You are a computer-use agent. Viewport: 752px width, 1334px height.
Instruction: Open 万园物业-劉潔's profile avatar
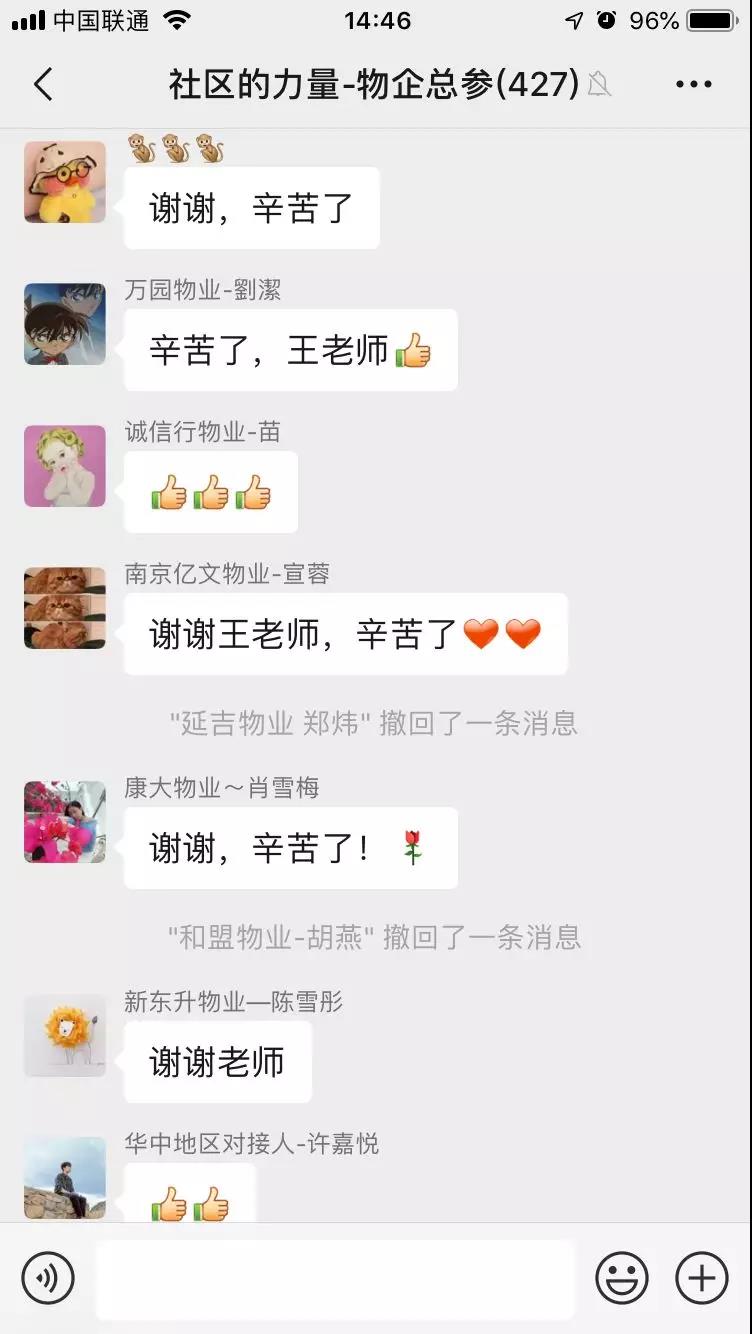(65, 324)
